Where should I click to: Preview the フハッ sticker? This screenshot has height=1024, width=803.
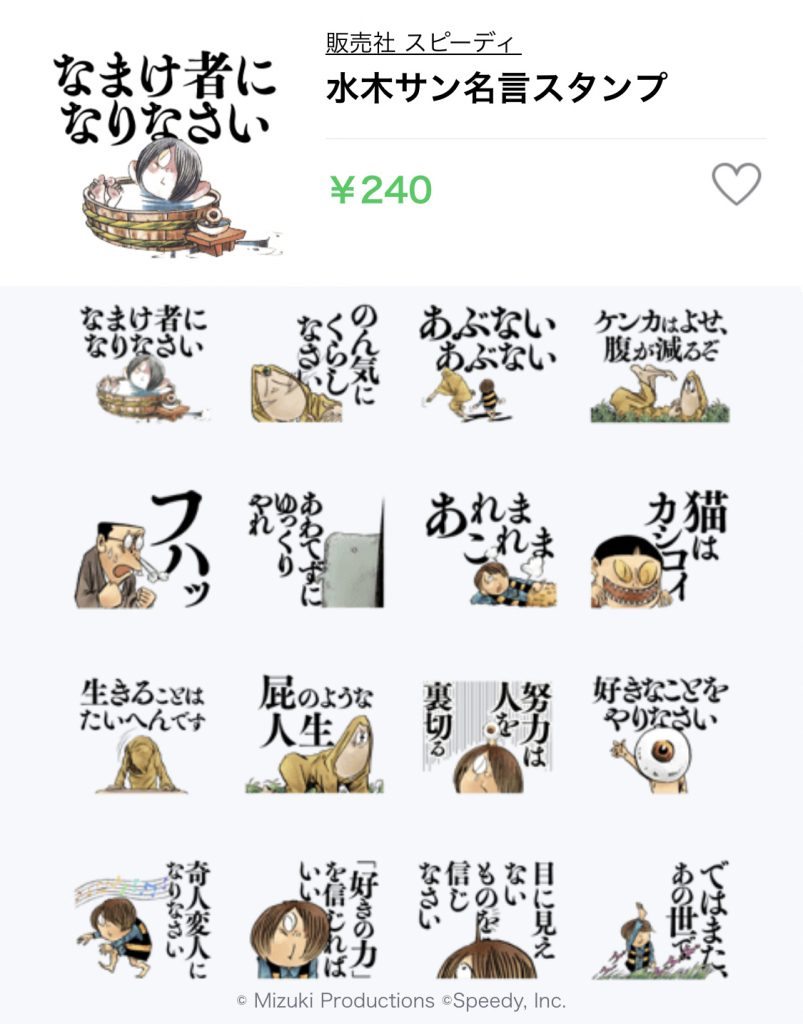pos(142,548)
